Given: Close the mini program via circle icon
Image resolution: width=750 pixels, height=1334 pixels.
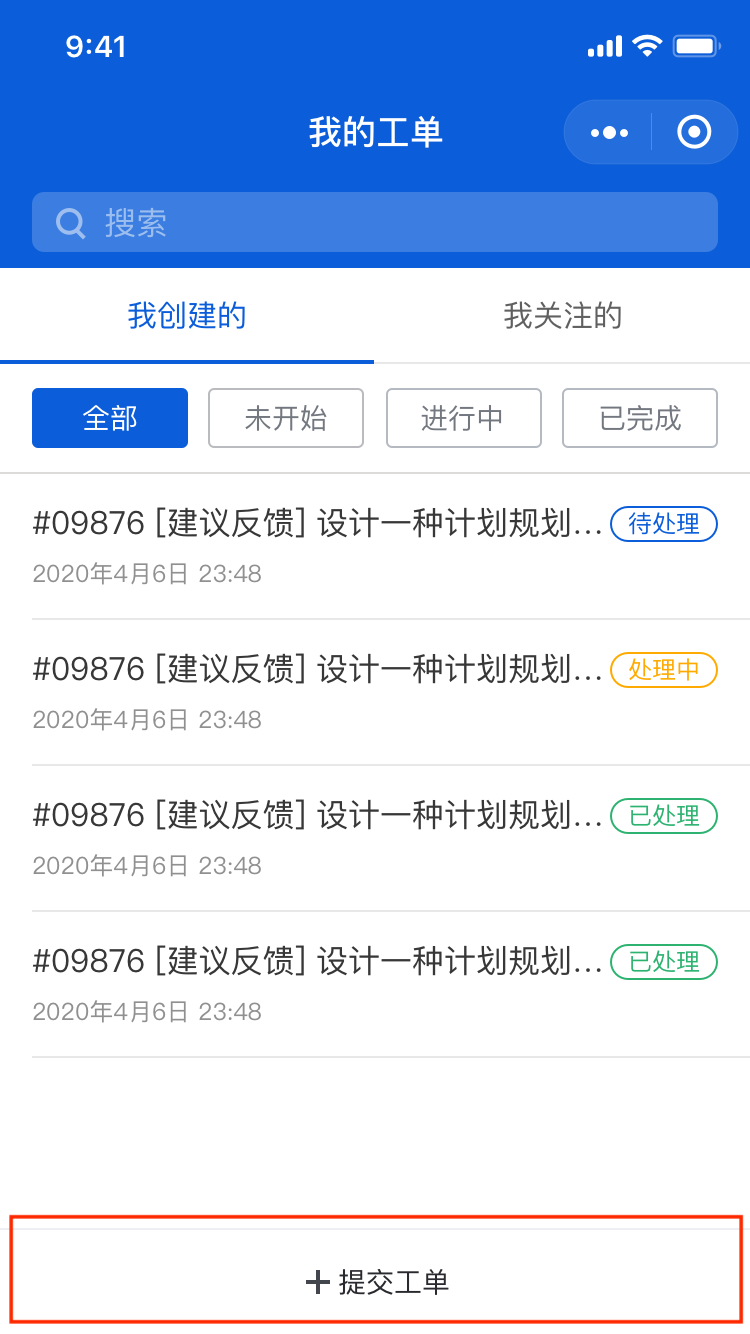Looking at the screenshot, I should [x=694, y=132].
